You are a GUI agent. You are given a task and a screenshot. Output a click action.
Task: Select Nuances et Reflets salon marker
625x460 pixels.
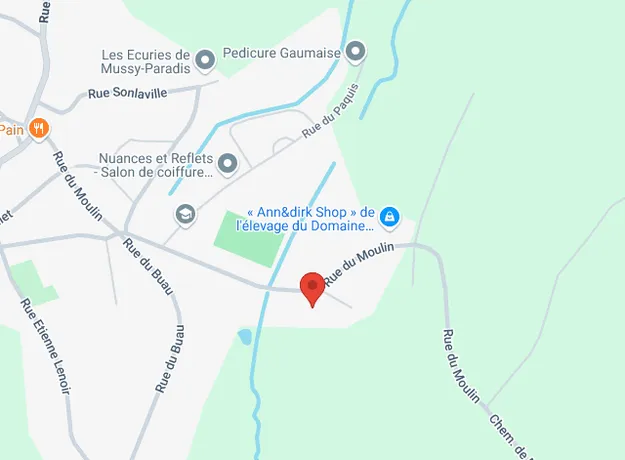pyautogui.click(x=228, y=163)
